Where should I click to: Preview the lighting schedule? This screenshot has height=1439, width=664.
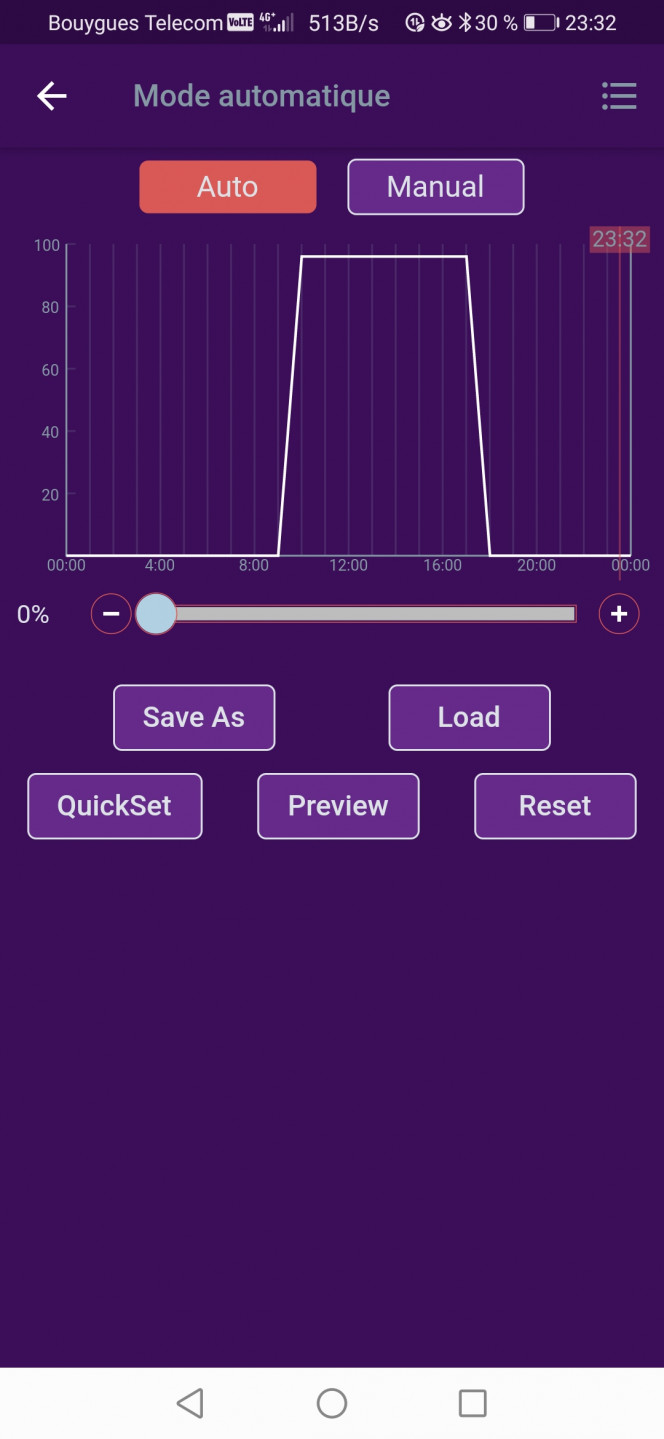click(x=338, y=806)
